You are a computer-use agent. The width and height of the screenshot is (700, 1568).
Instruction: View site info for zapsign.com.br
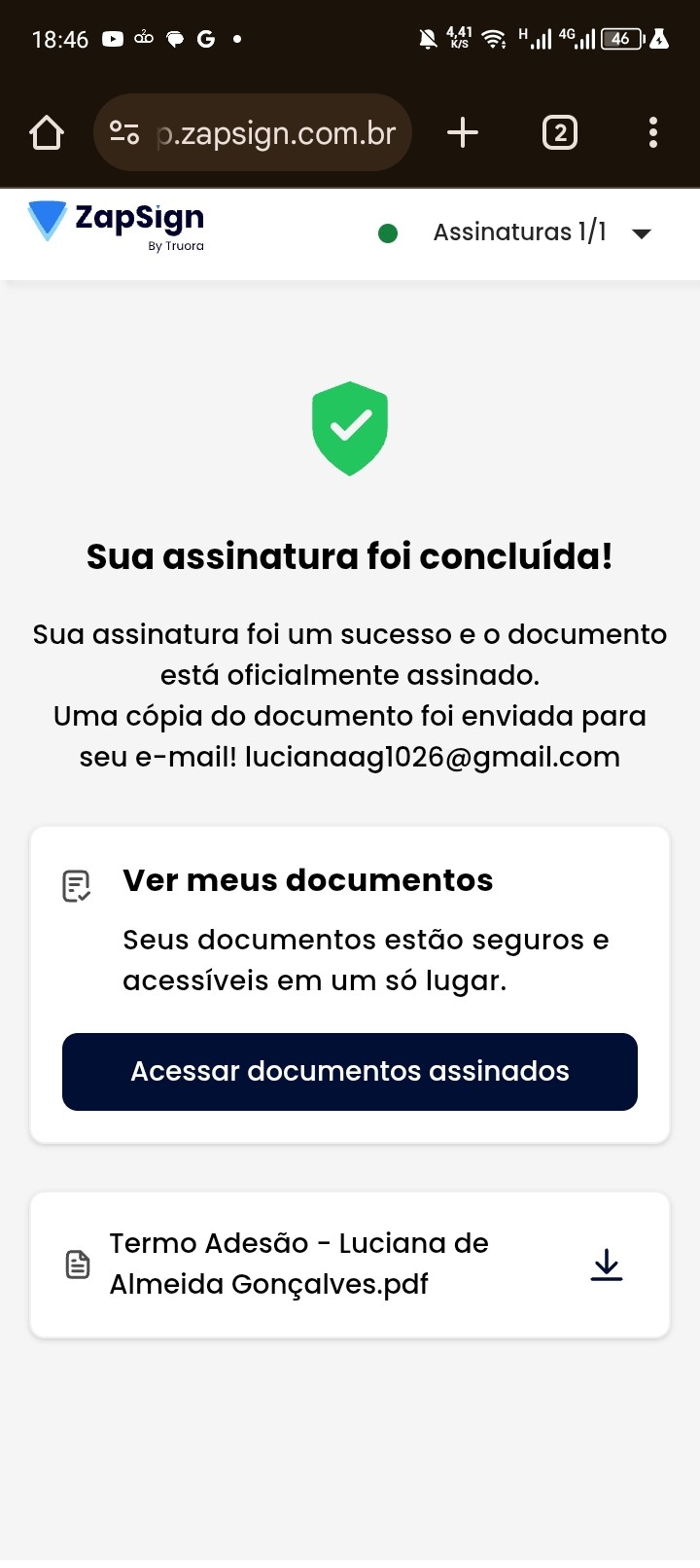(124, 132)
